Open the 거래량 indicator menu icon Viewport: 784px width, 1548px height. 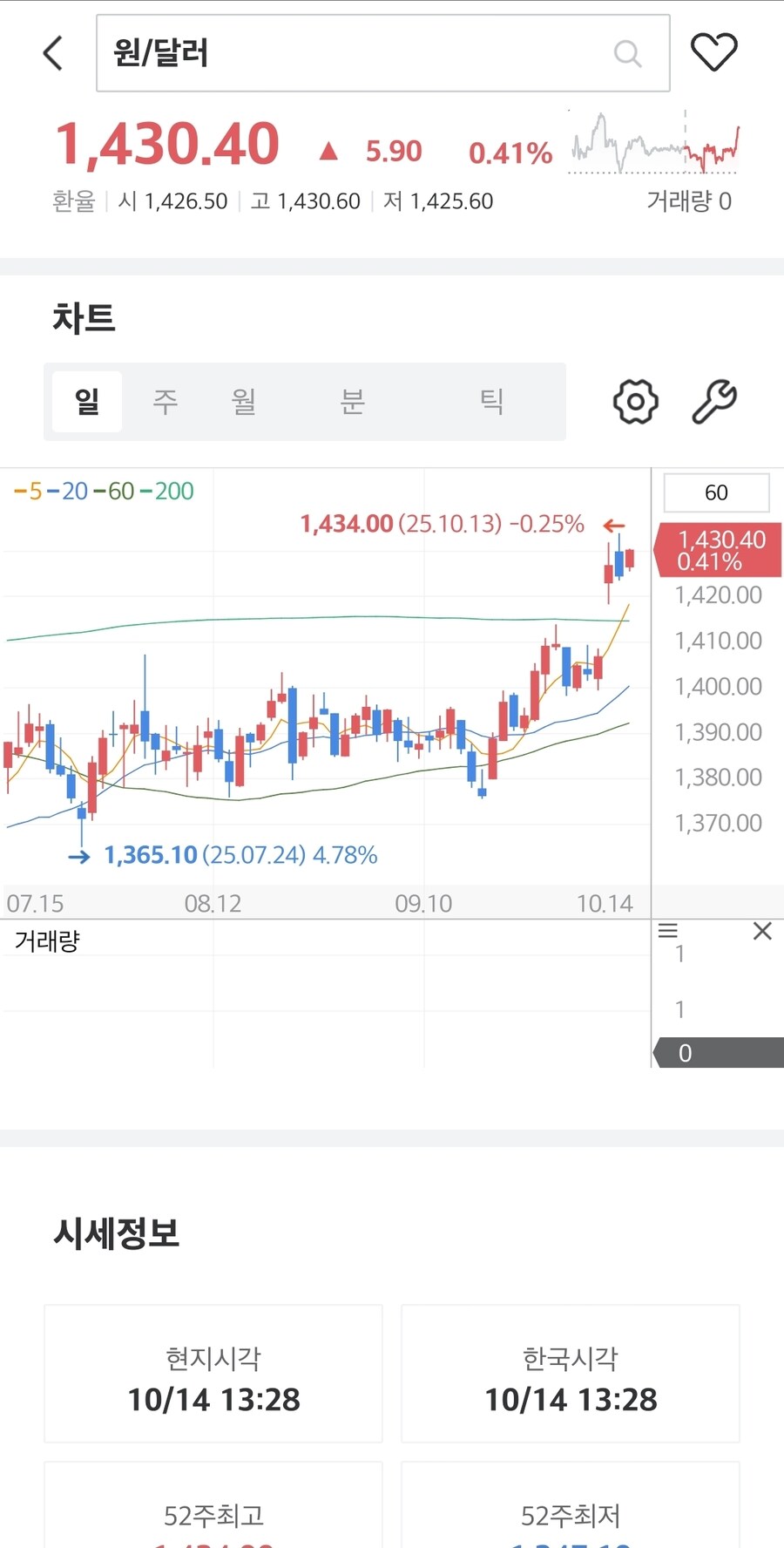pyautogui.click(x=668, y=931)
